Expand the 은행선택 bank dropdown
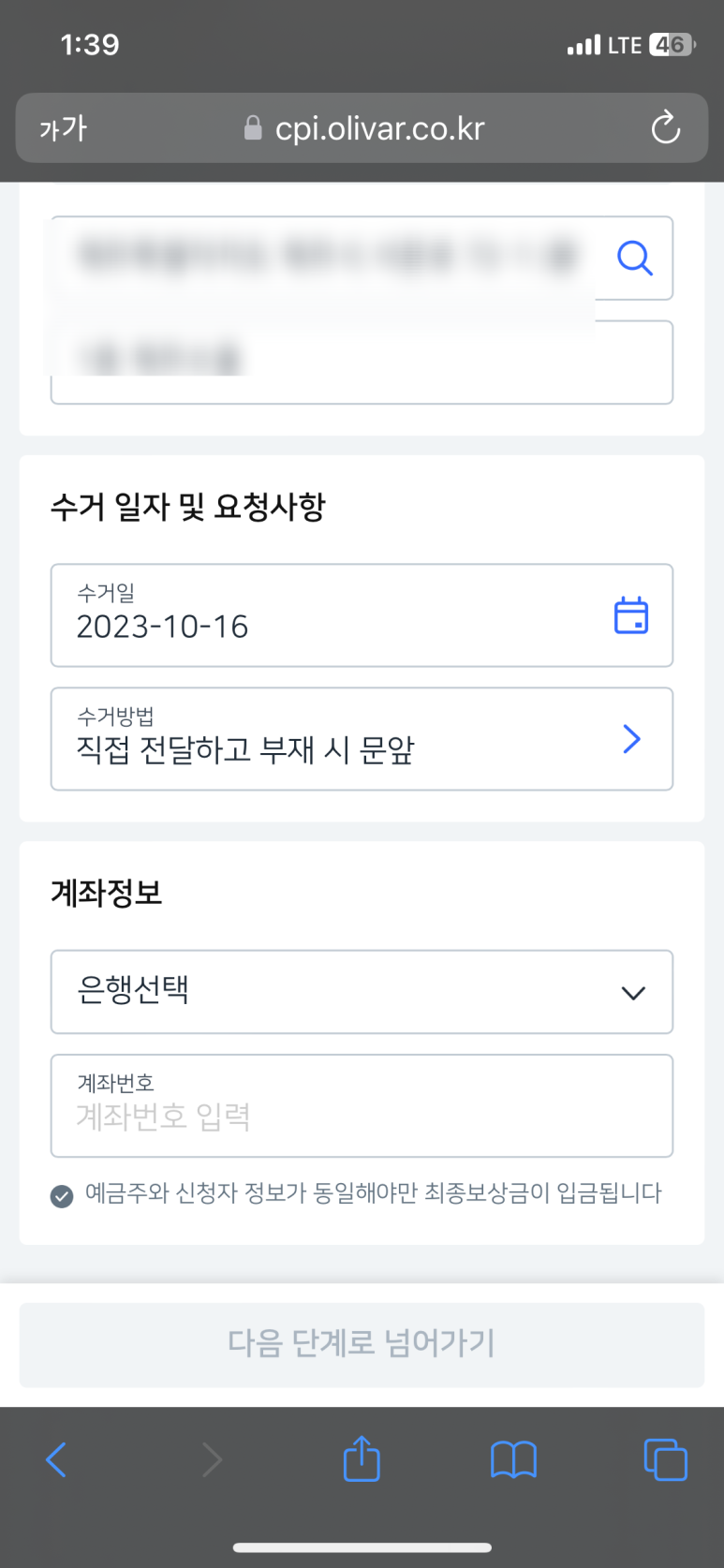 pyautogui.click(x=362, y=992)
